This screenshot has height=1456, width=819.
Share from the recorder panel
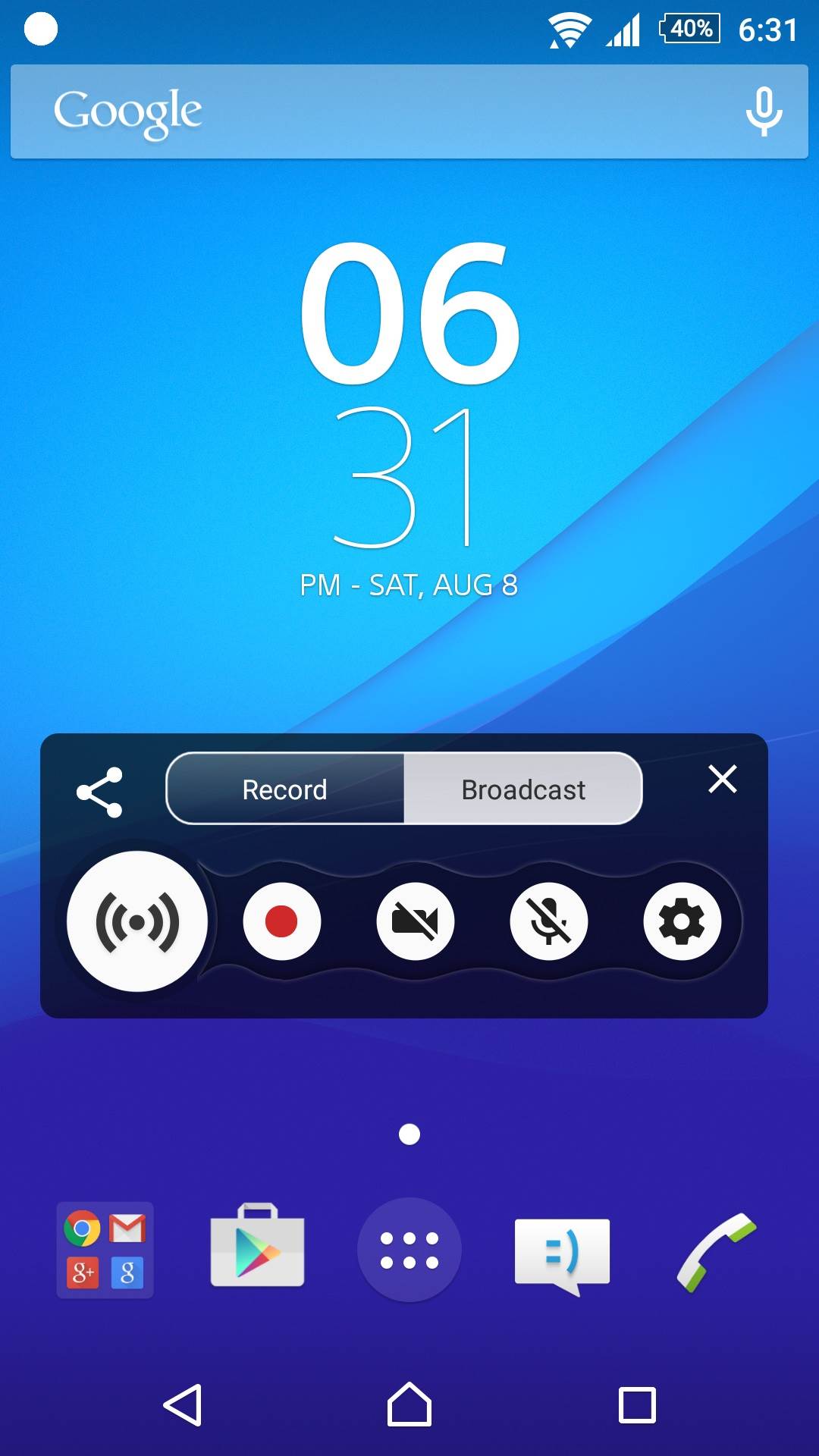[x=99, y=792]
